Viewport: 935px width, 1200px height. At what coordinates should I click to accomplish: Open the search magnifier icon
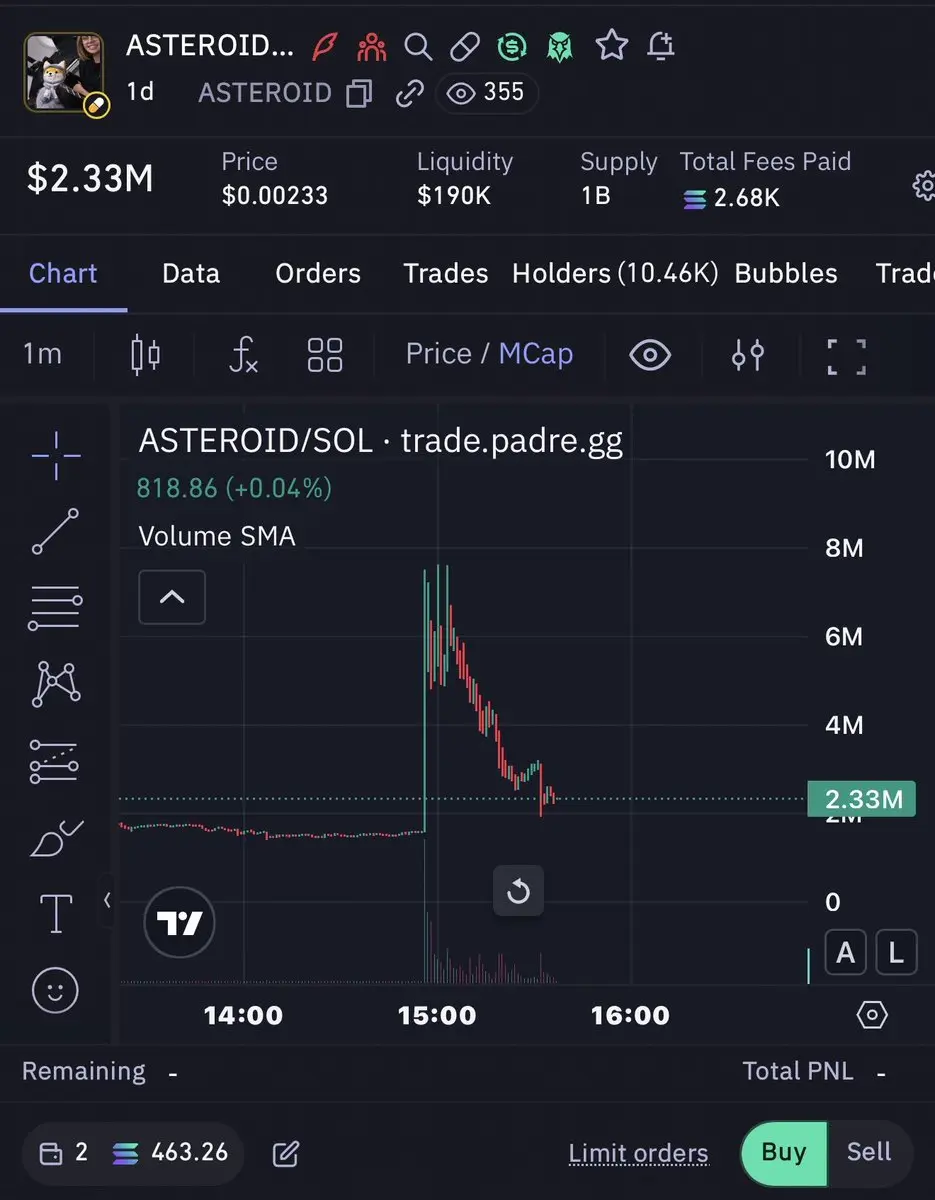[x=418, y=45]
